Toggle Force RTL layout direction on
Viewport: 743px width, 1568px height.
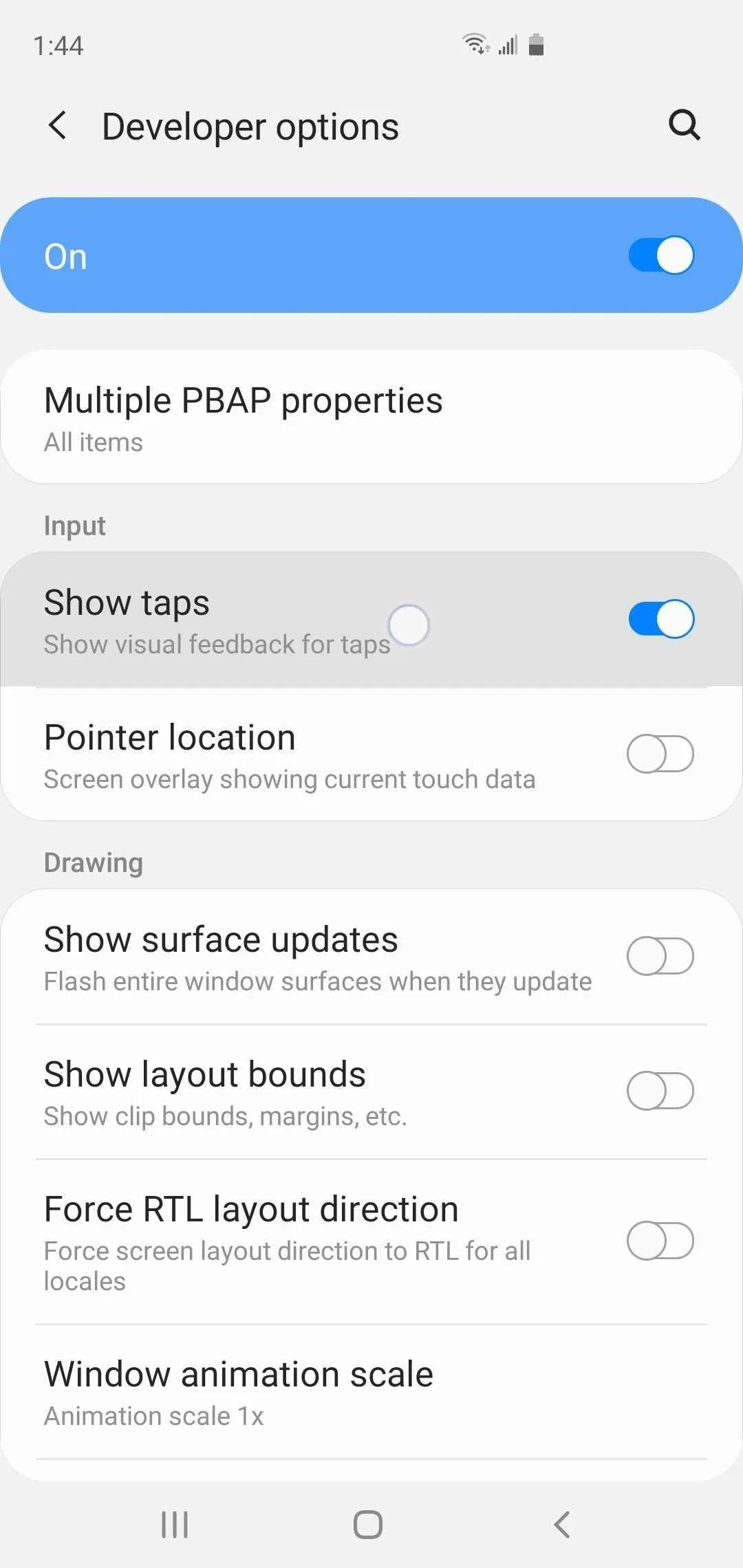click(660, 1241)
